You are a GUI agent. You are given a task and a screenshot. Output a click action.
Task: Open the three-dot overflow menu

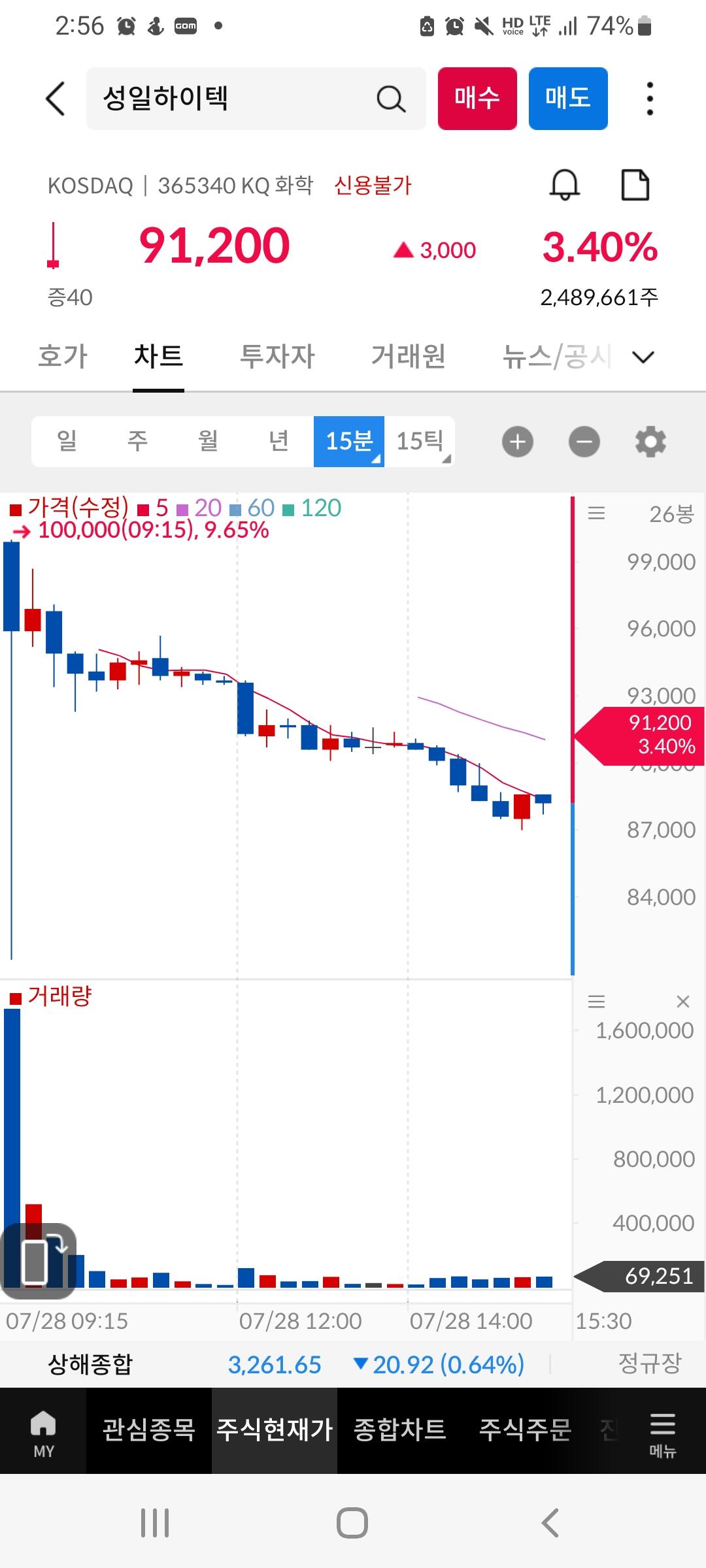click(x=649, y=99)
